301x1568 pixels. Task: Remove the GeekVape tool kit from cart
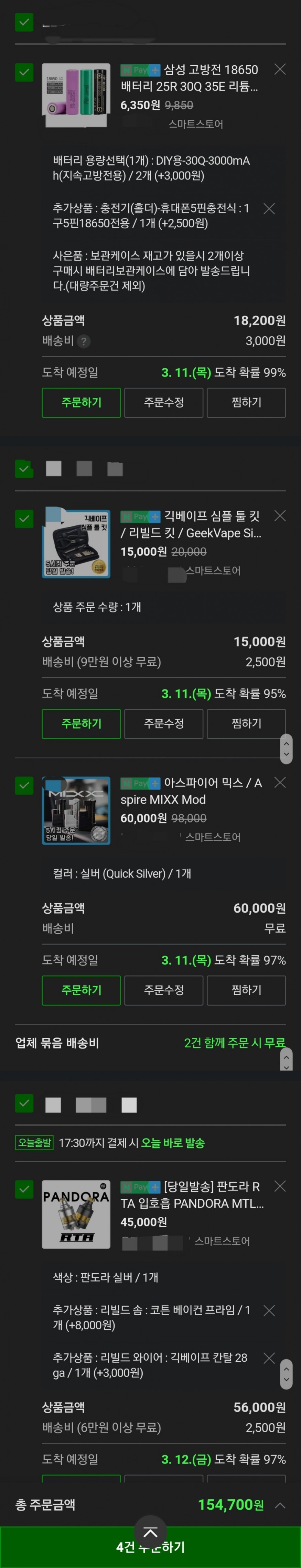click(x=280, y=516)
